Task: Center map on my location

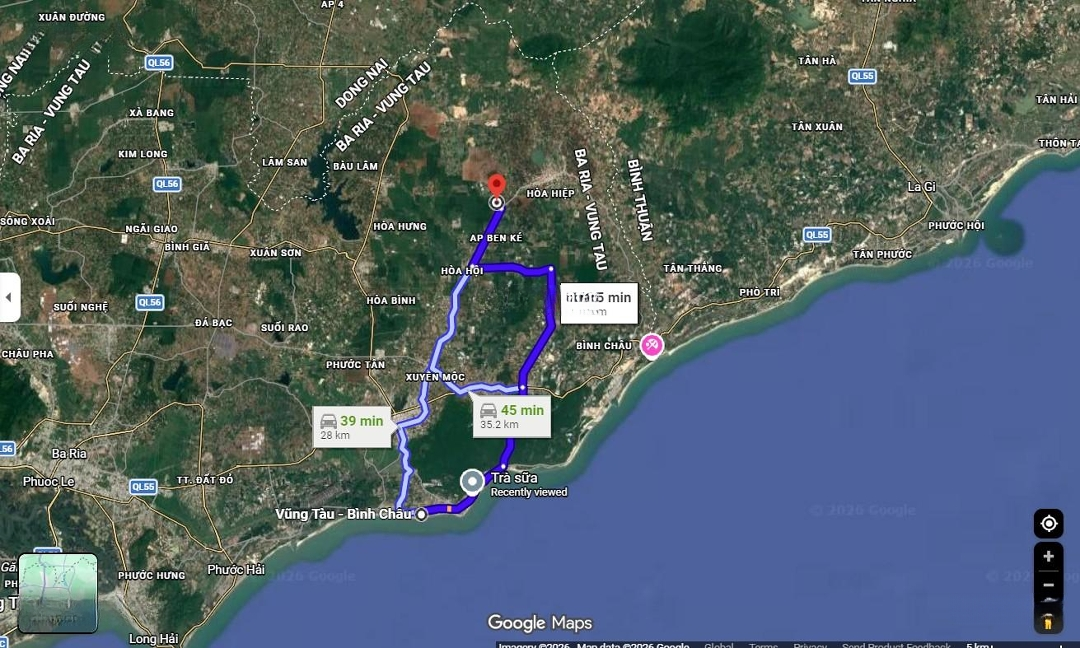Action: coord(1048,523)
